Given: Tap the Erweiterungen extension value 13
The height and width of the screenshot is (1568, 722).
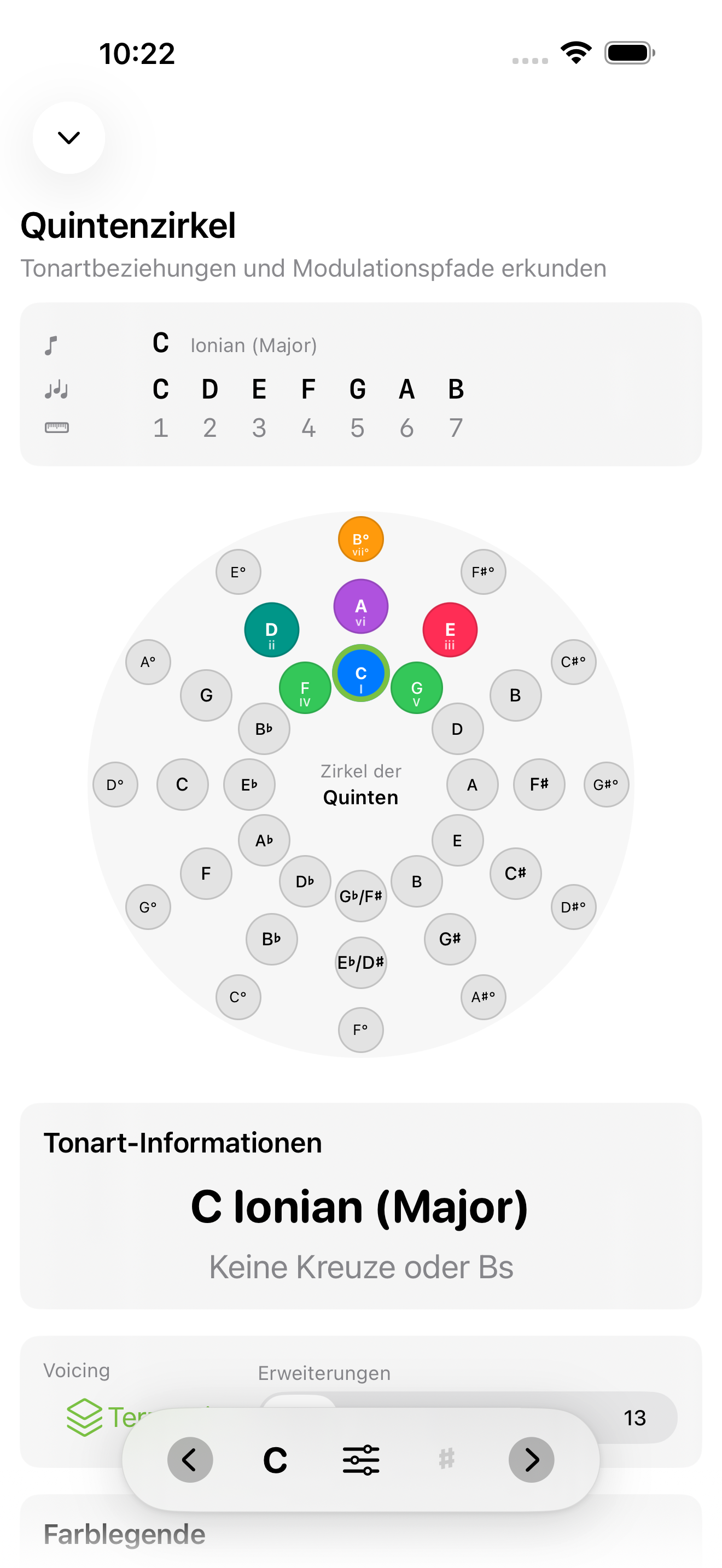Looking at the screenshot, I should (635, 1418).
